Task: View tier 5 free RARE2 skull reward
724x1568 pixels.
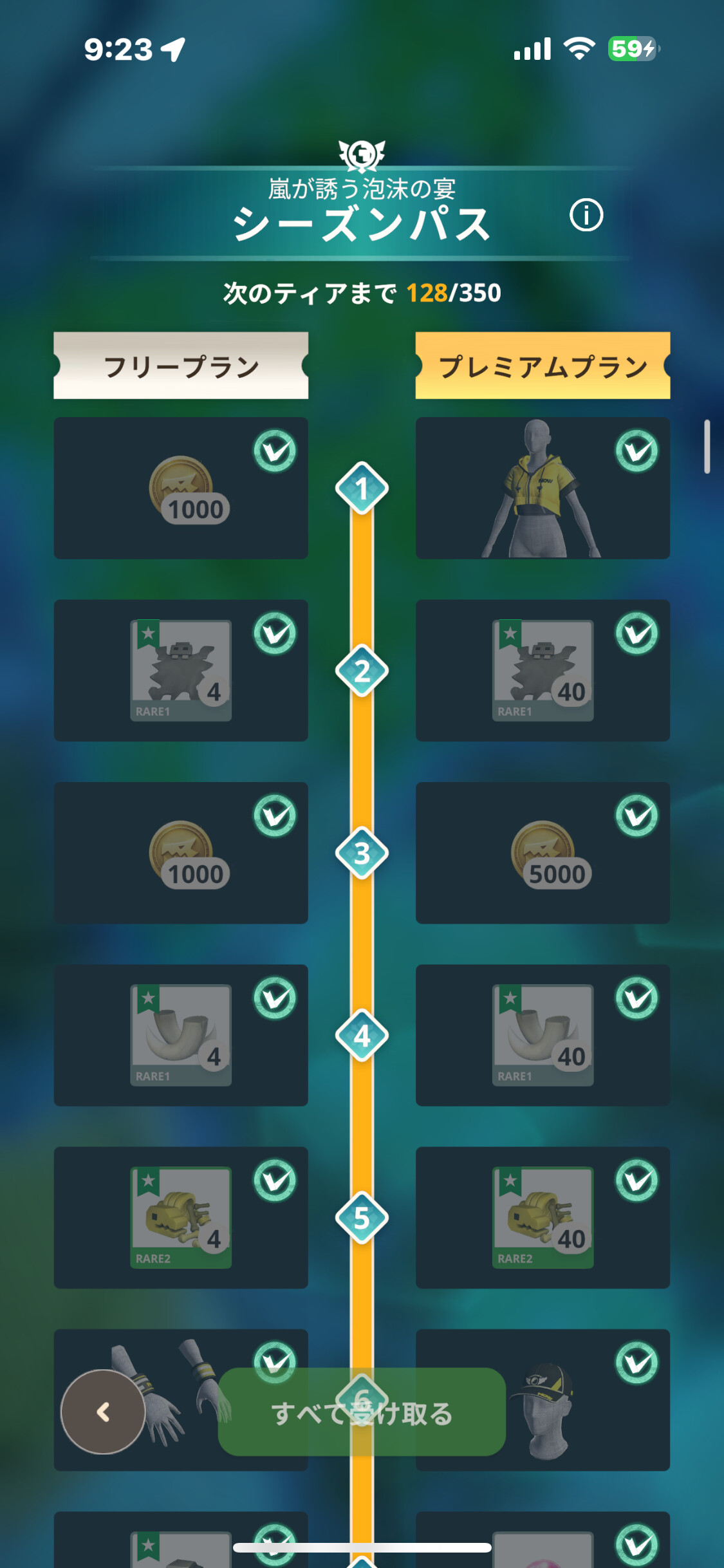Action: click(x=181, y=1217)
